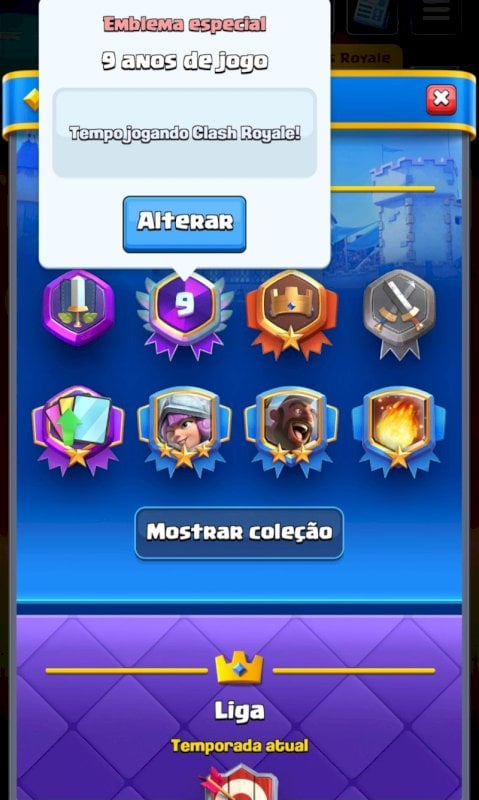Viewport: 479px width, 800px height.
Task: Open Mostrar coleção
Action: (239, 533)
